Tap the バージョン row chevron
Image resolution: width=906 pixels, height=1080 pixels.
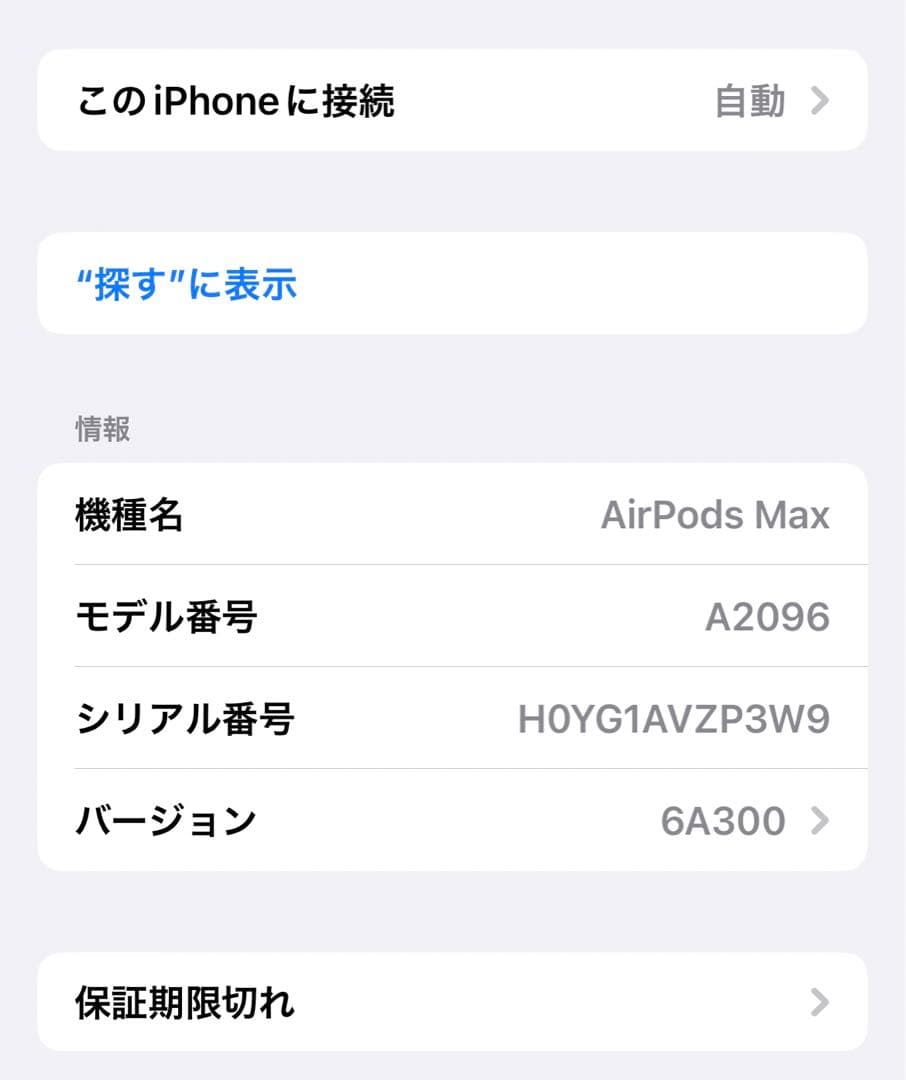tap(819, 820)
